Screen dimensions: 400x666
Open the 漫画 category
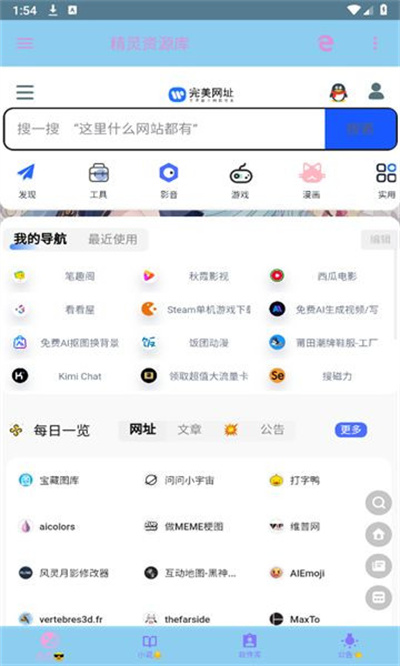click(312, 181)
